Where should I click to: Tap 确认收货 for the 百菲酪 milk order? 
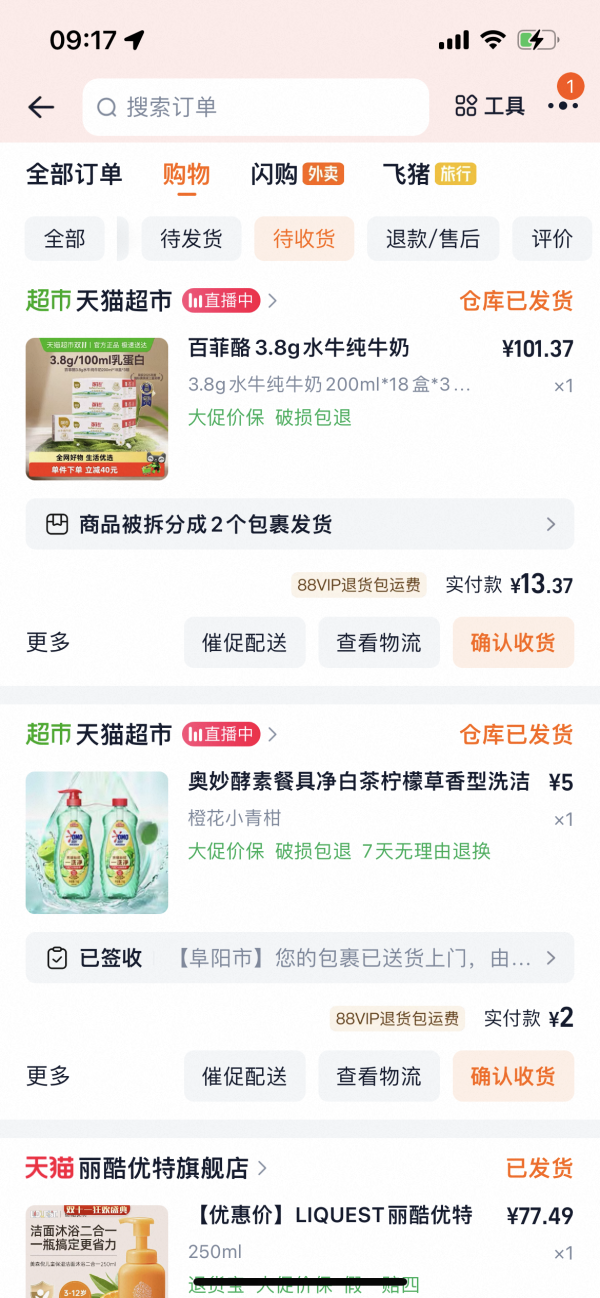click(x=513, y=642)
